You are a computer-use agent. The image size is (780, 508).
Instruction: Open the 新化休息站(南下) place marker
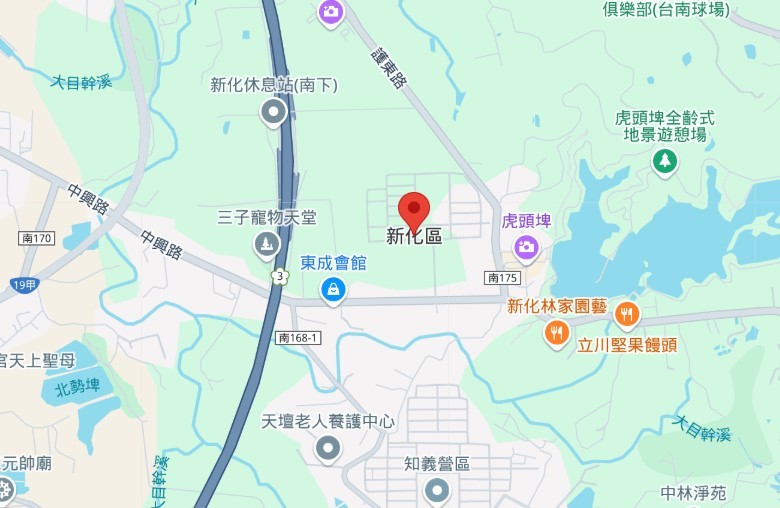coord(273,112)
